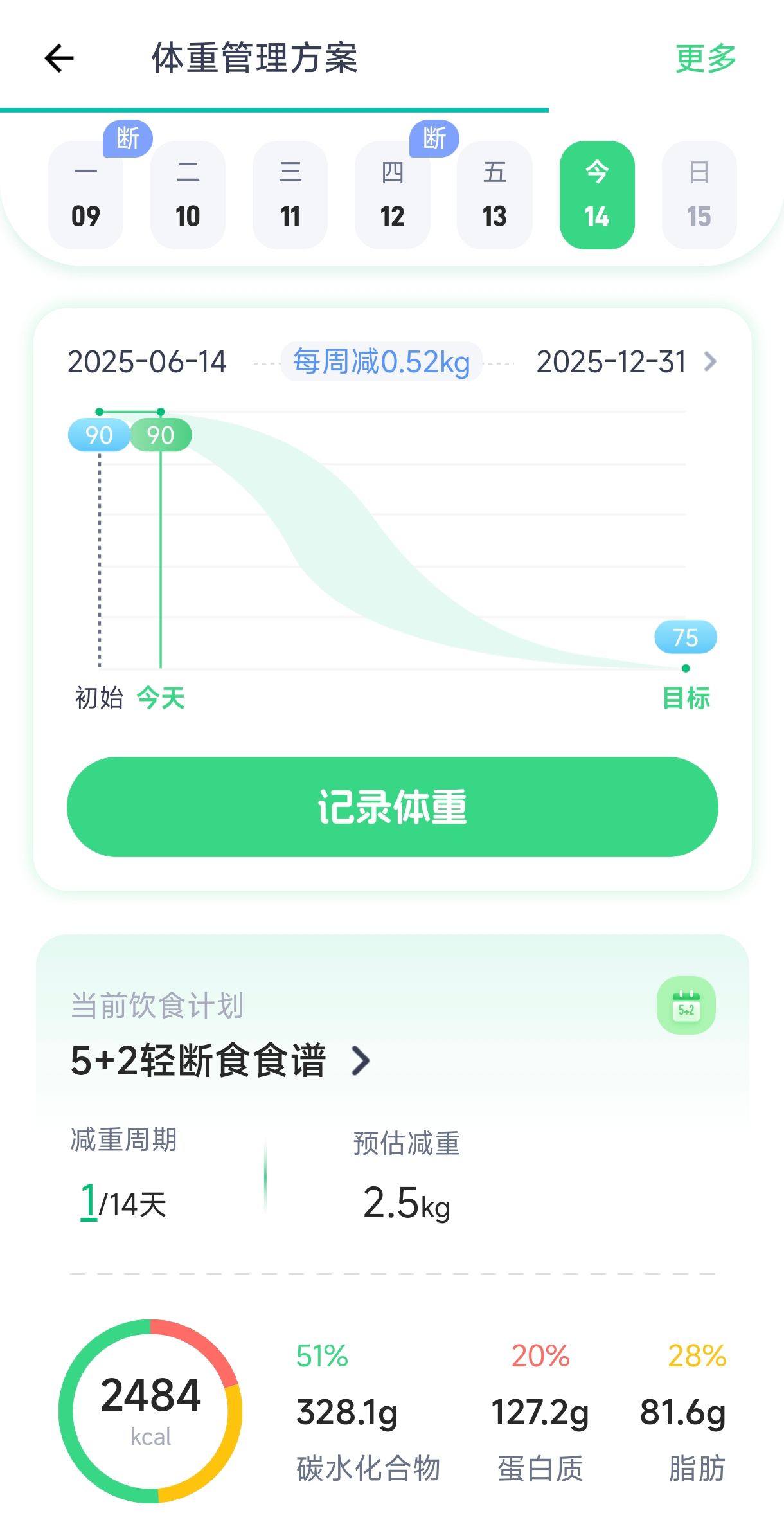The height and width of the screenshot is (1531, 784).
Task: Select today's date 14
Action: click(x=597, y=195)
